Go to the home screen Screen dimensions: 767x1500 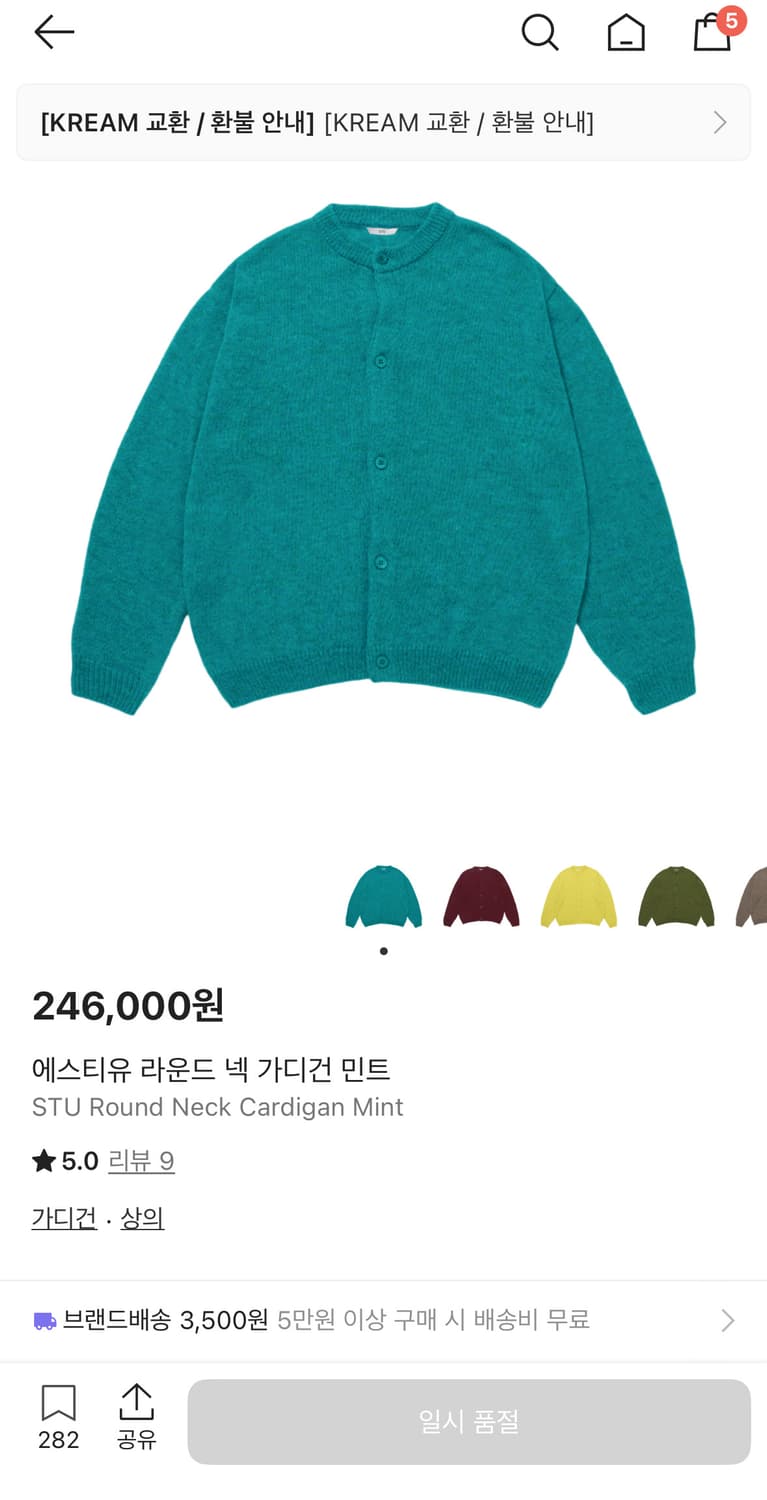click(x=626, y=32)
